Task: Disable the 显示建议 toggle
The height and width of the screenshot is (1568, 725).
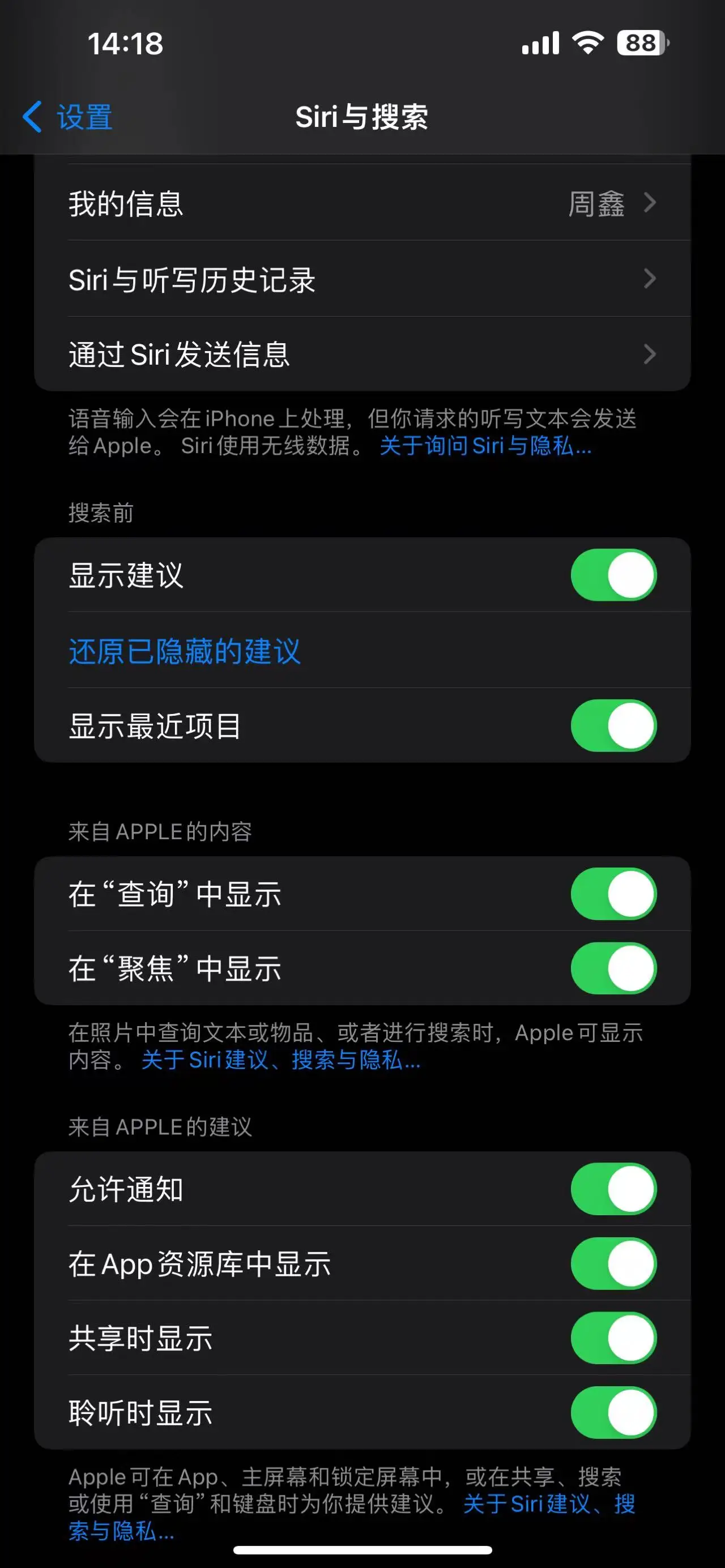Action: [612, 575]
